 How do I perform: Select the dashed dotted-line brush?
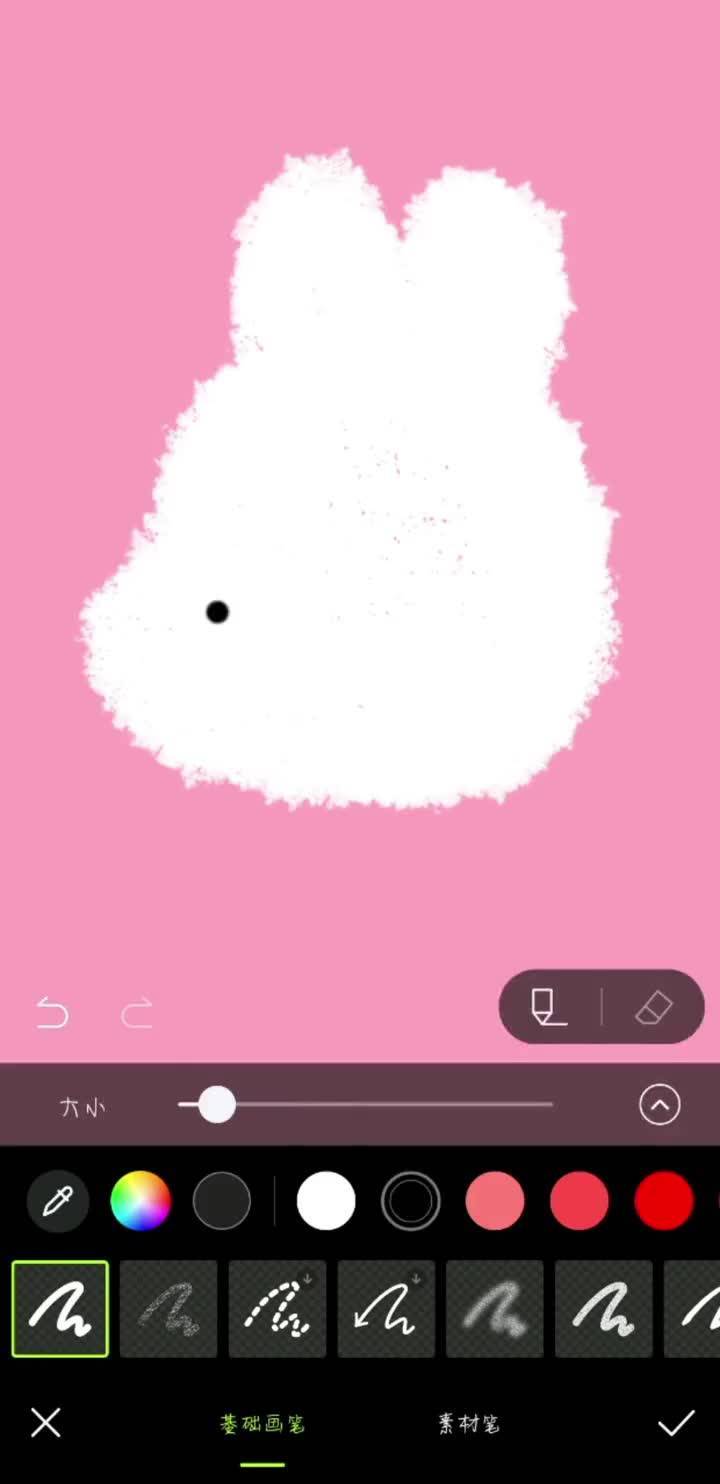(277, 1308)
